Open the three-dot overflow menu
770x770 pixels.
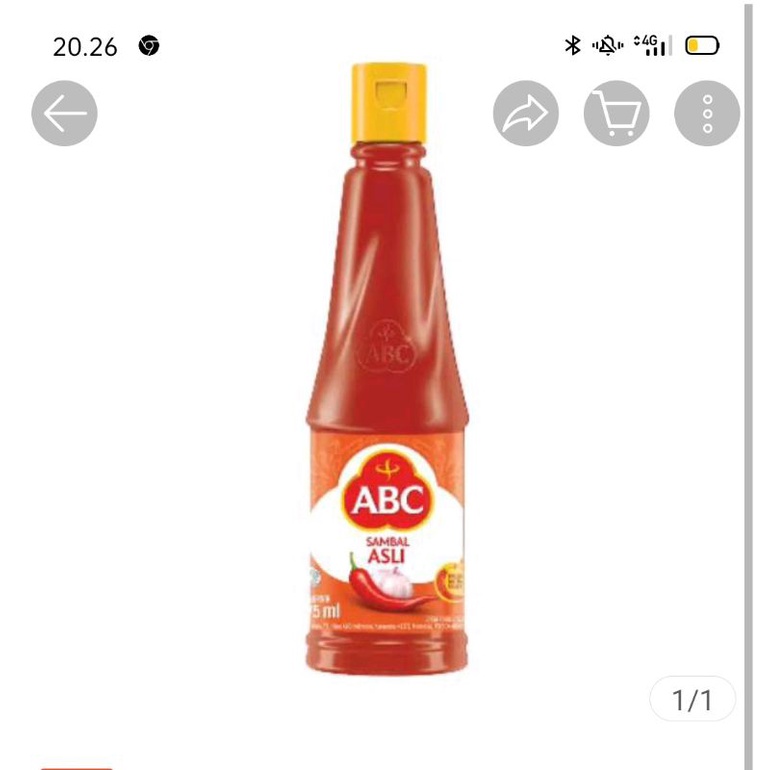pos(707,114)
